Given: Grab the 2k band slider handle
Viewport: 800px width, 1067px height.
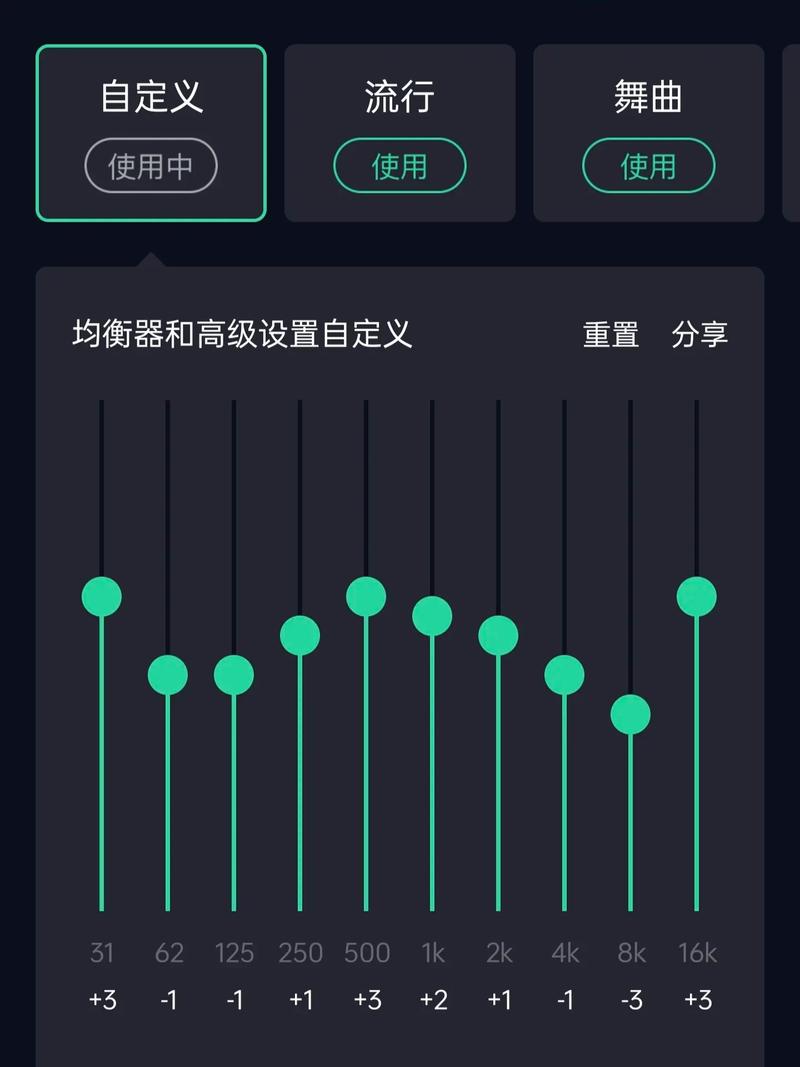Looking at the screenshot, I should [498, 636].
